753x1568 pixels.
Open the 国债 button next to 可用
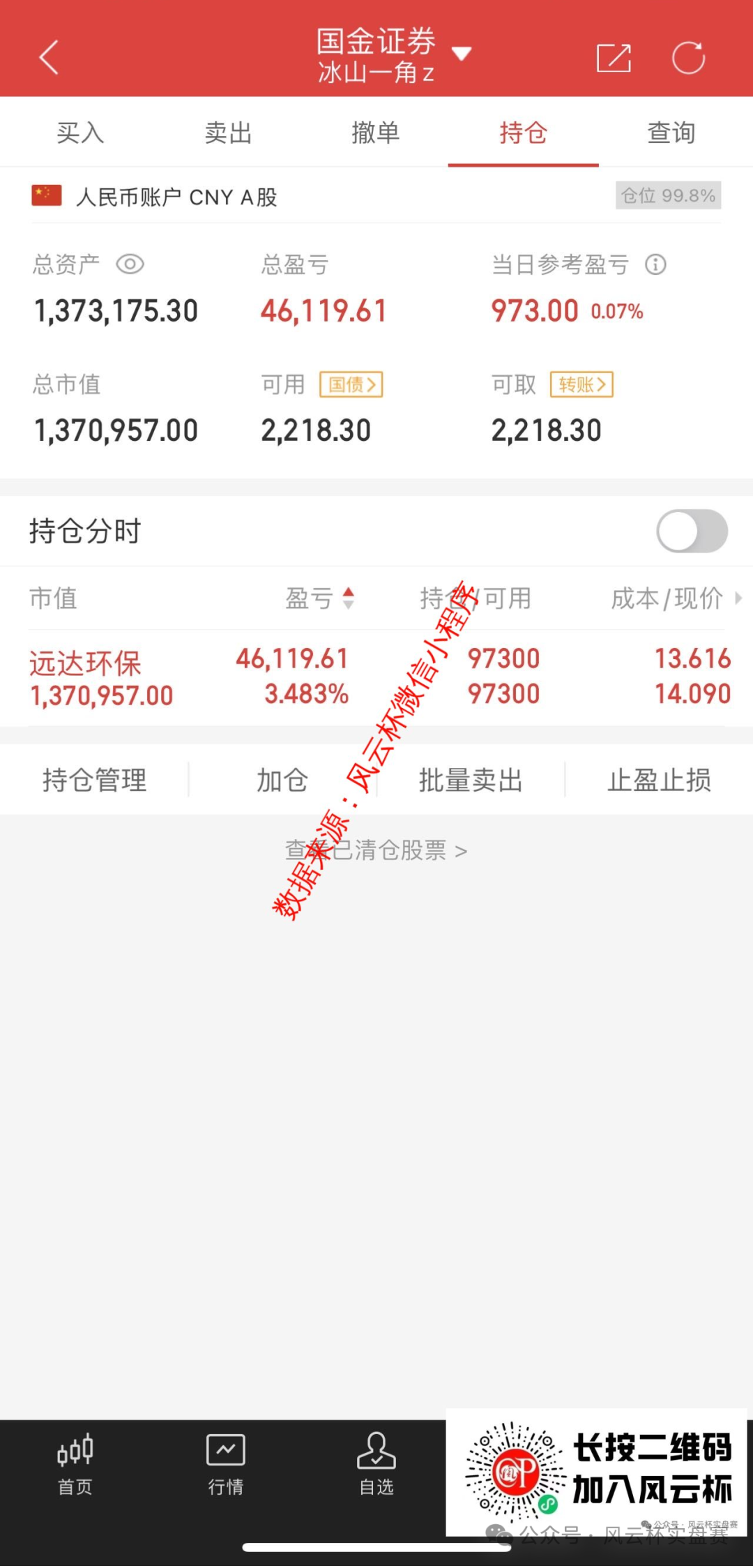point(351,384)
